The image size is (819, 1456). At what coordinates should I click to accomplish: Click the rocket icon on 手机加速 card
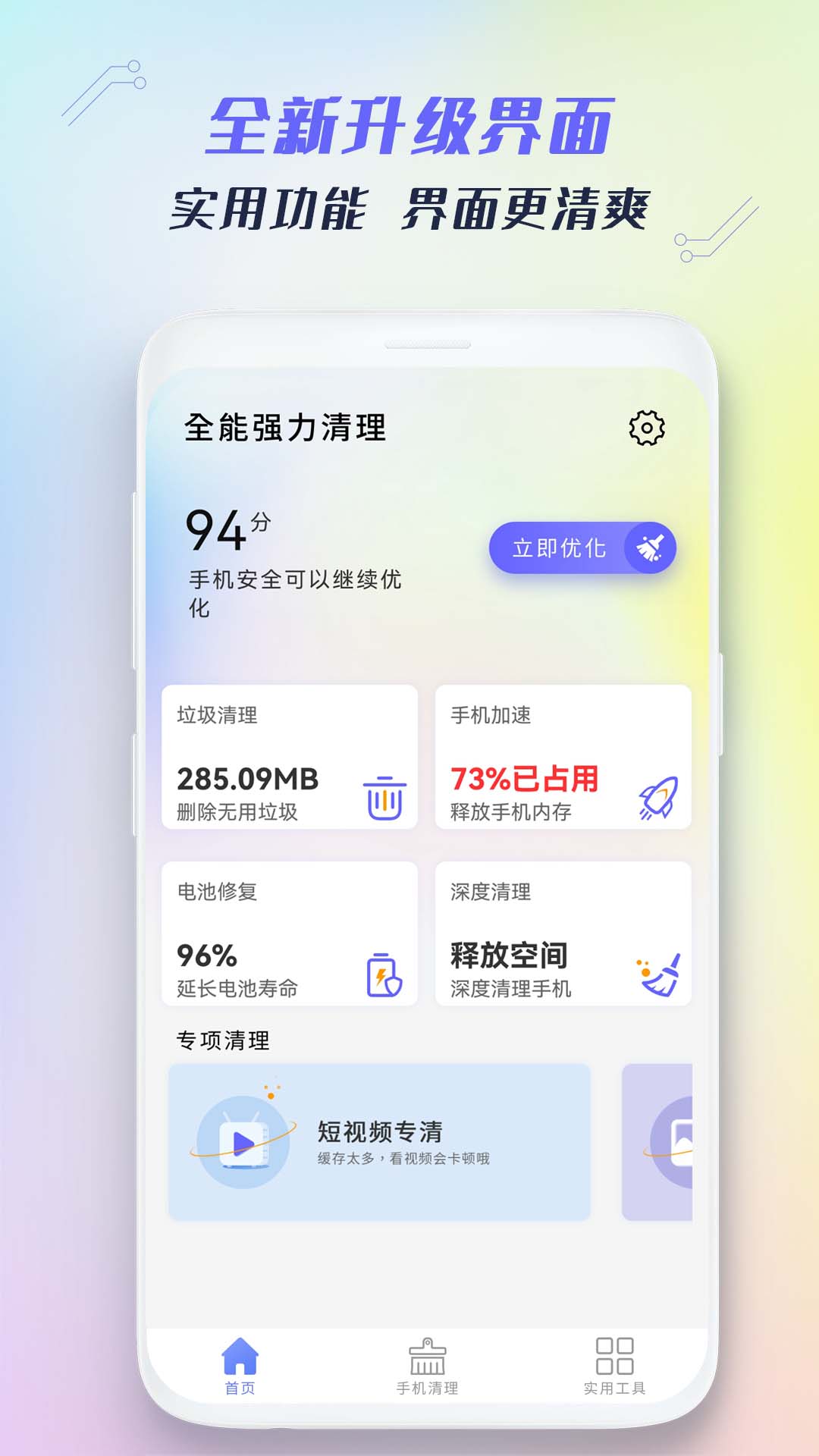point(657,798)
